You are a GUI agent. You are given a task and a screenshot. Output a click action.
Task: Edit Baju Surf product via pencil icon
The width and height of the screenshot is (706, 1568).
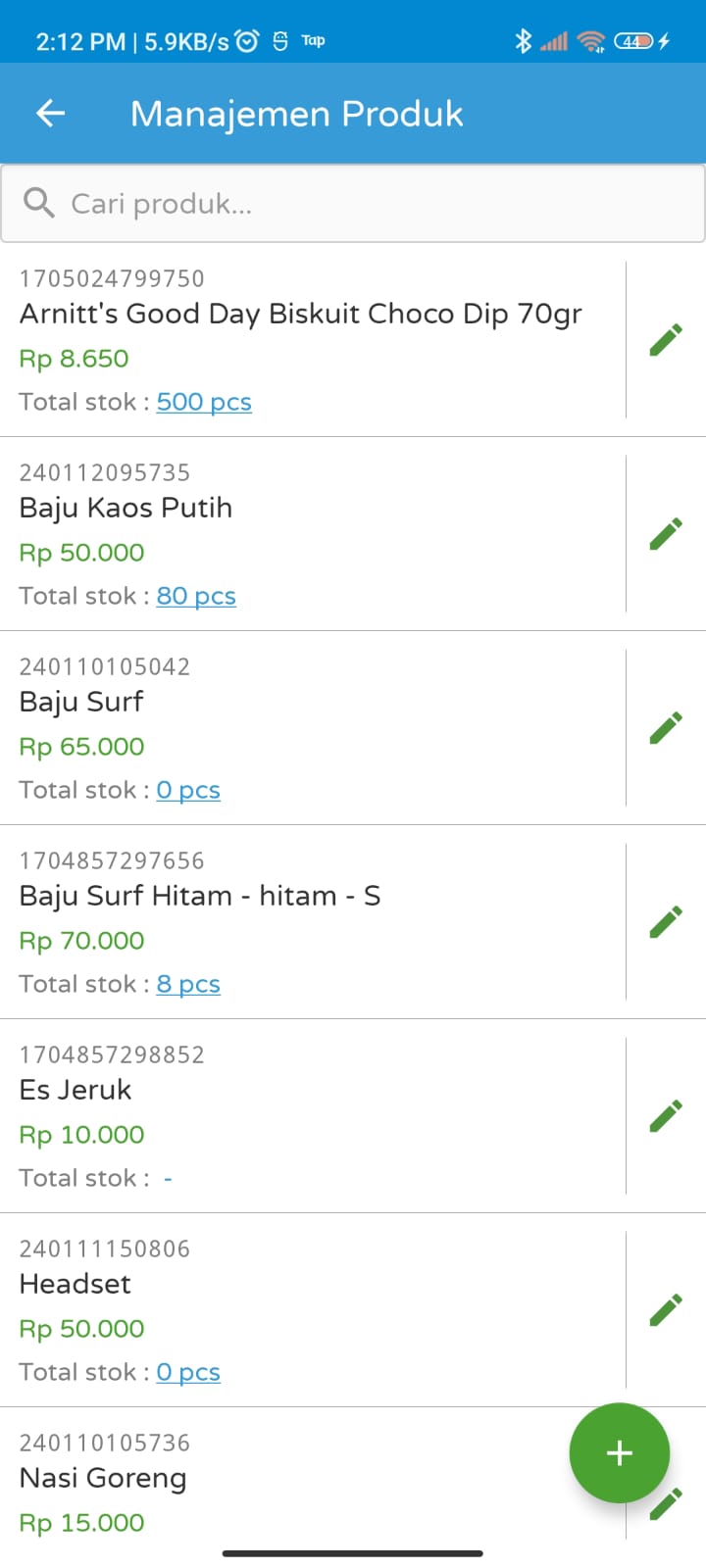[x=666, y=728]
